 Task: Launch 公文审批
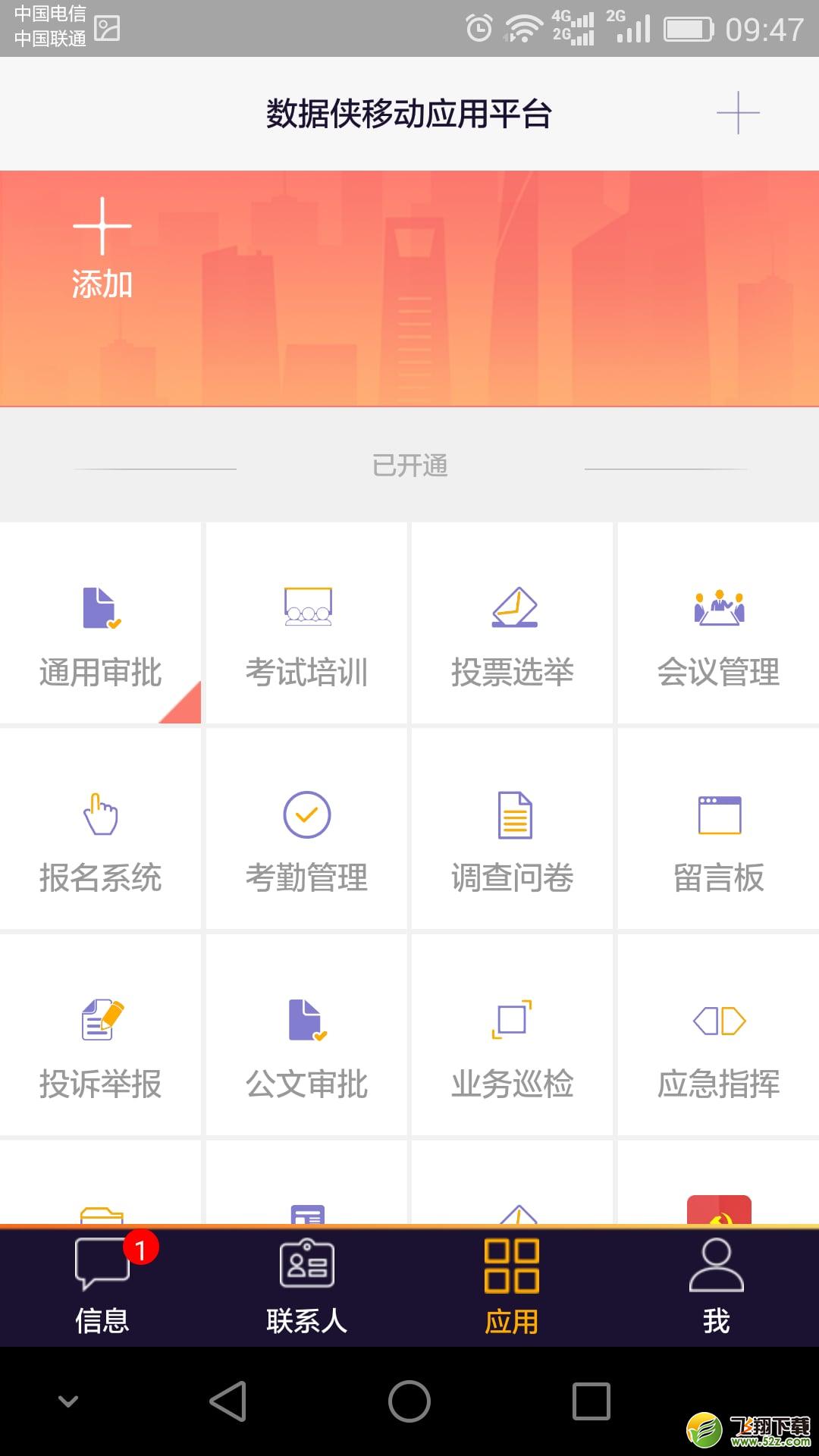[306, 1034]
